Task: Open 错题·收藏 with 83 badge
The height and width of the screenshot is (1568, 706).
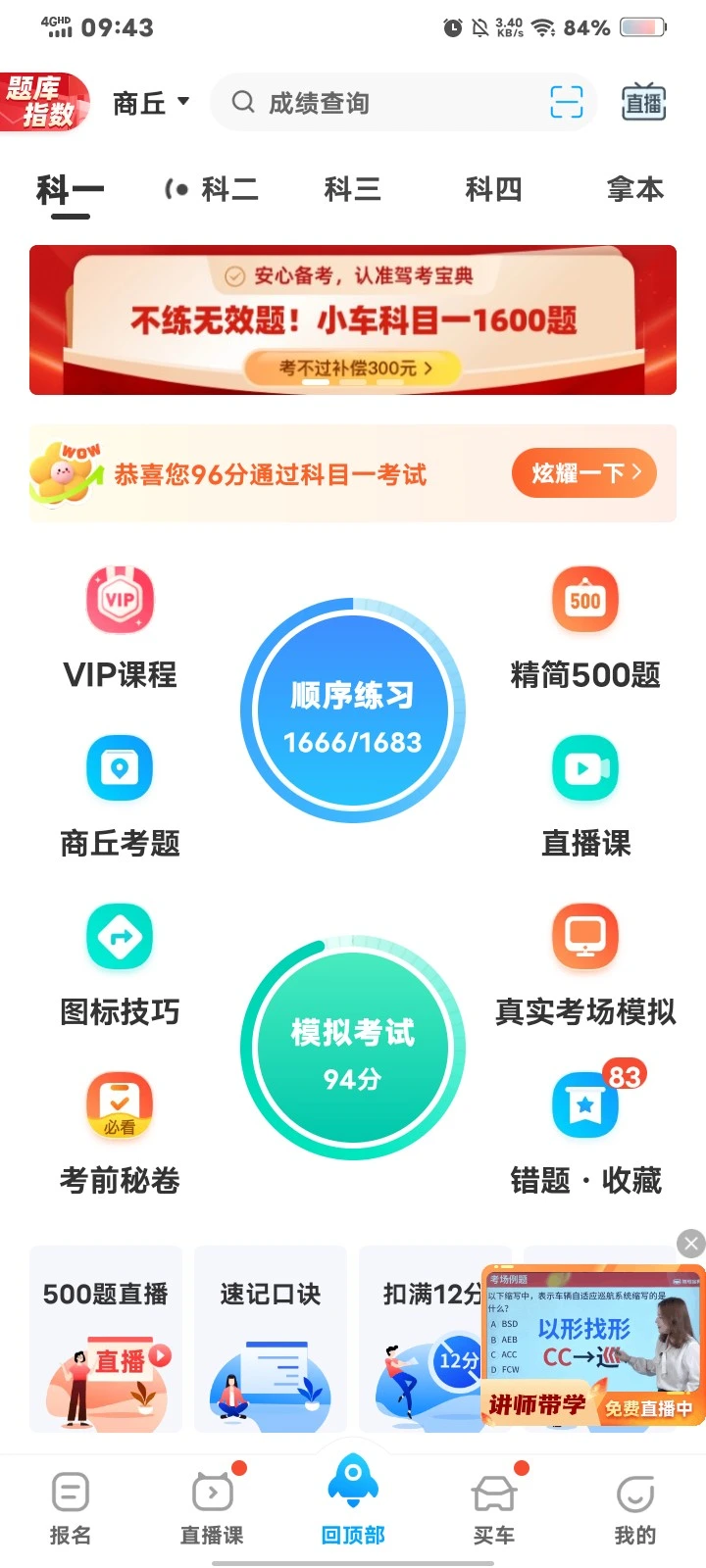Action: pos(585,1127)
